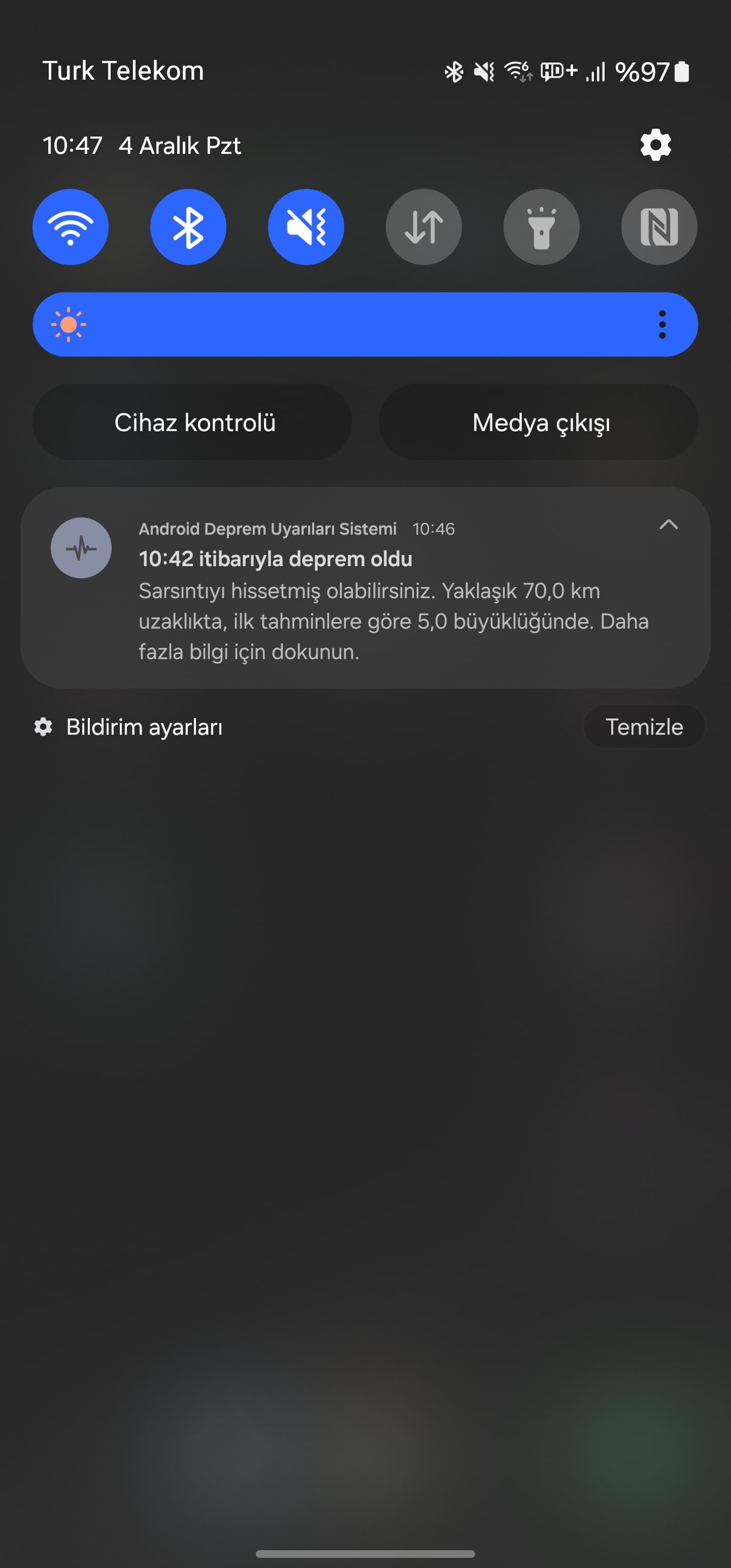Turn off the Wi-Fi quick toggle
Image resolution: width=731 pixels, height=1568 pixels.
point(71,227)
